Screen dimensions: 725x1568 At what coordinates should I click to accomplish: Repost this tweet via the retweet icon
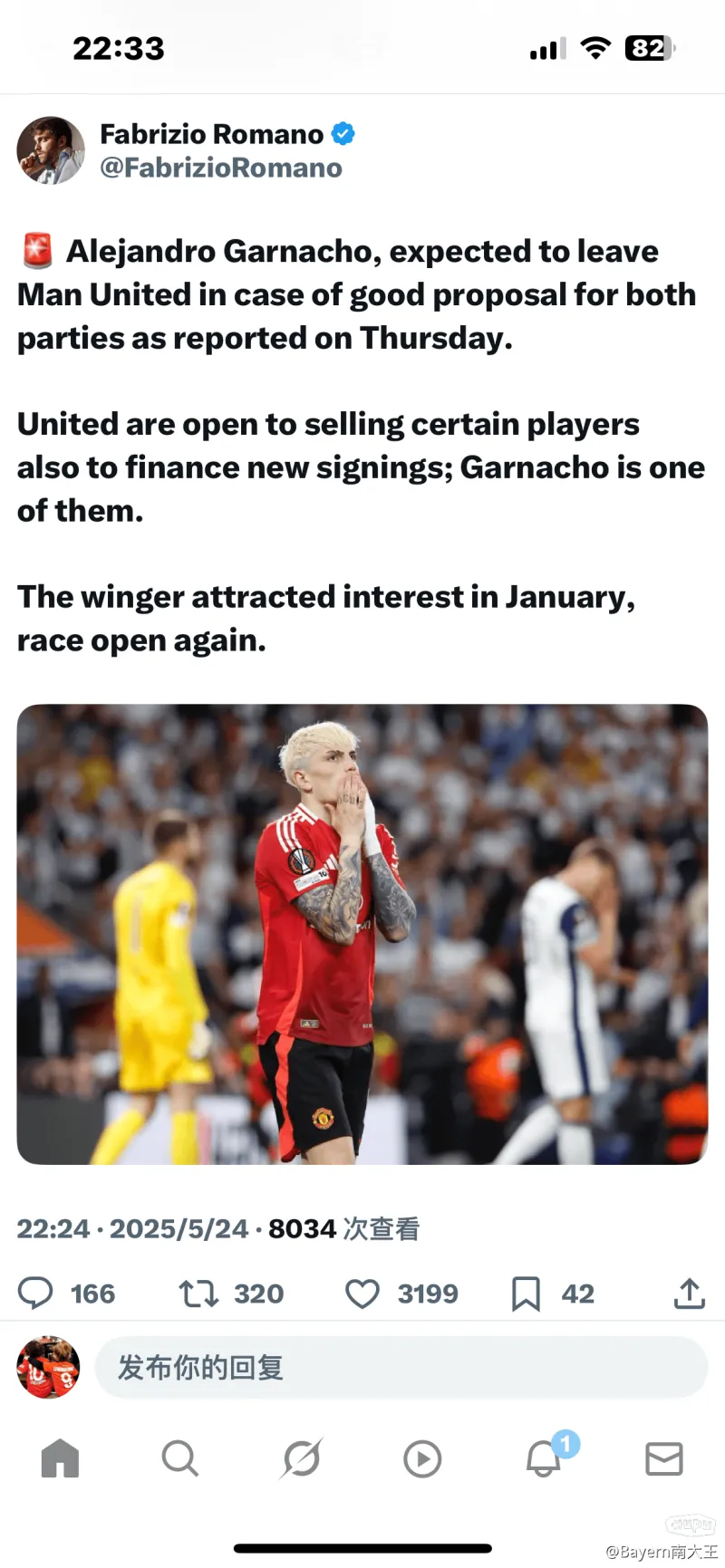click(x=198, y=1293)
